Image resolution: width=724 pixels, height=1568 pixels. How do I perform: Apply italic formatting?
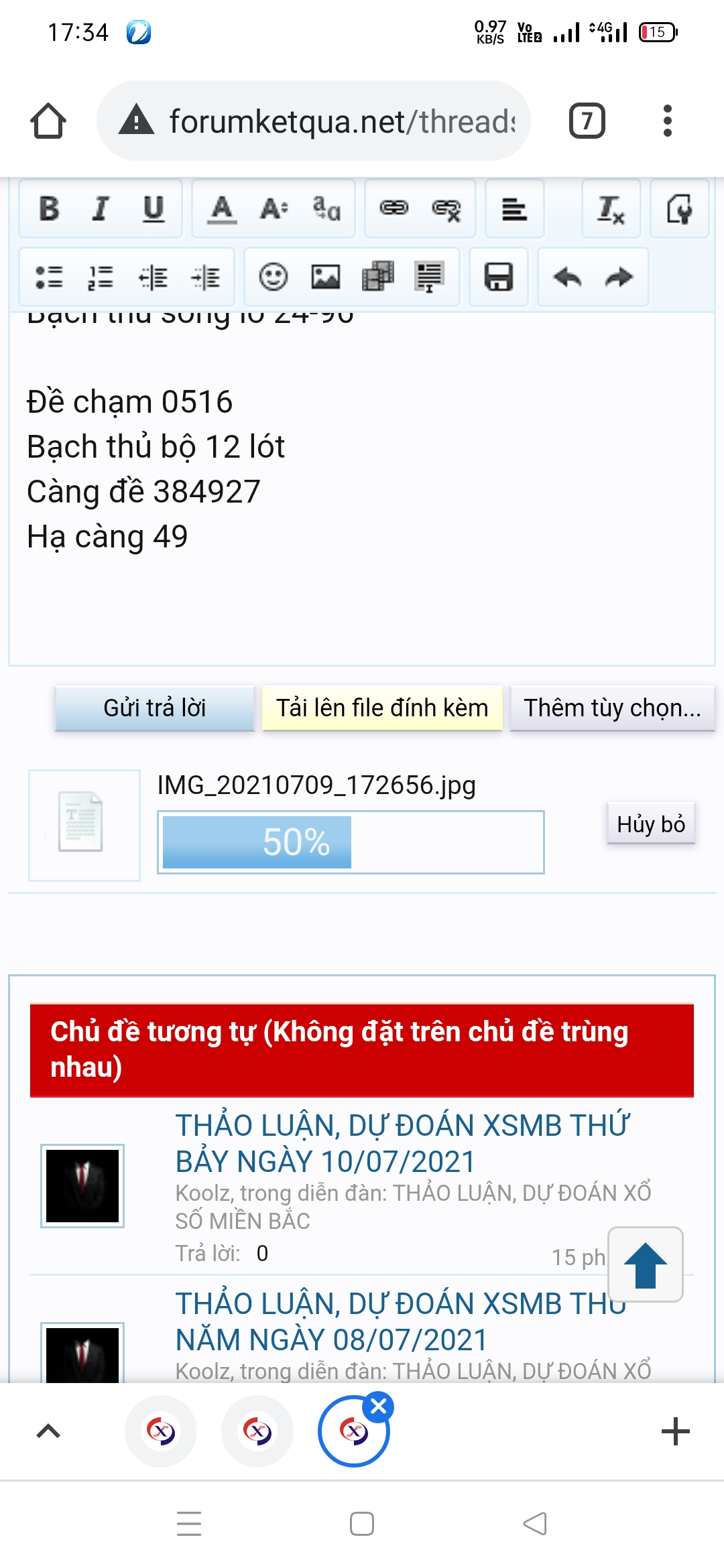[x=101, y=208]
